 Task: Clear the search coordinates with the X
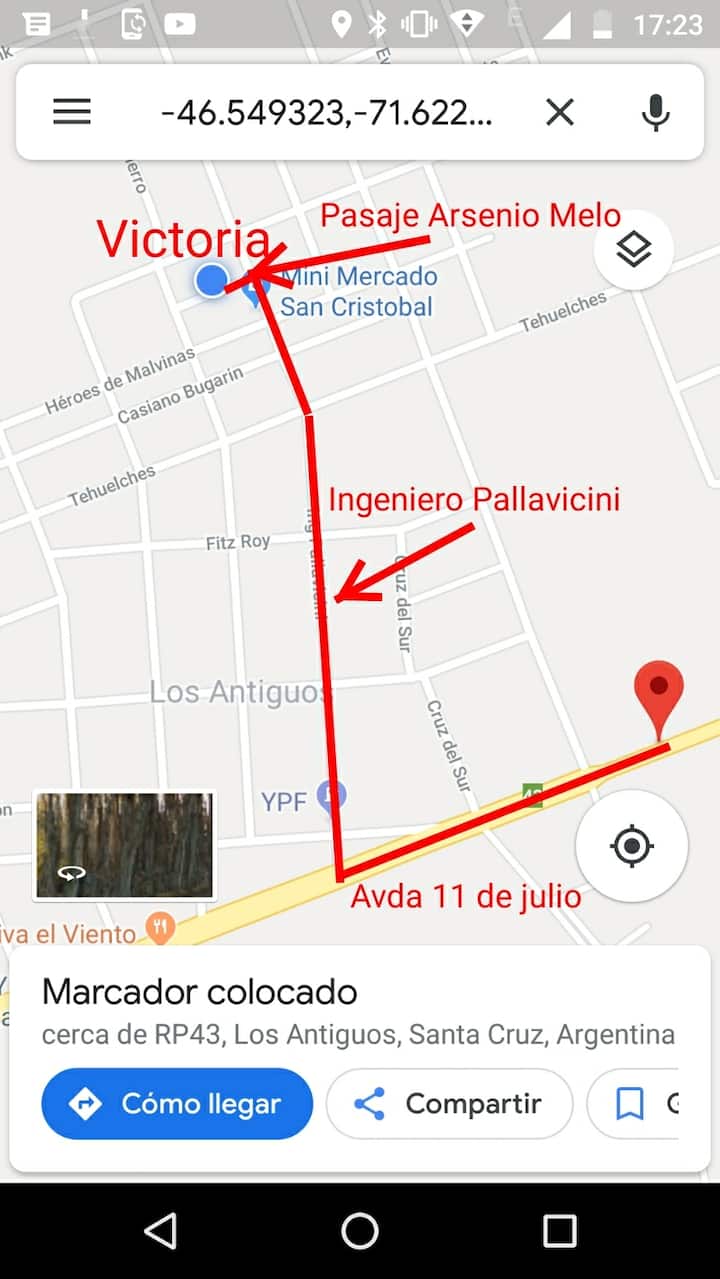[560, 112]
